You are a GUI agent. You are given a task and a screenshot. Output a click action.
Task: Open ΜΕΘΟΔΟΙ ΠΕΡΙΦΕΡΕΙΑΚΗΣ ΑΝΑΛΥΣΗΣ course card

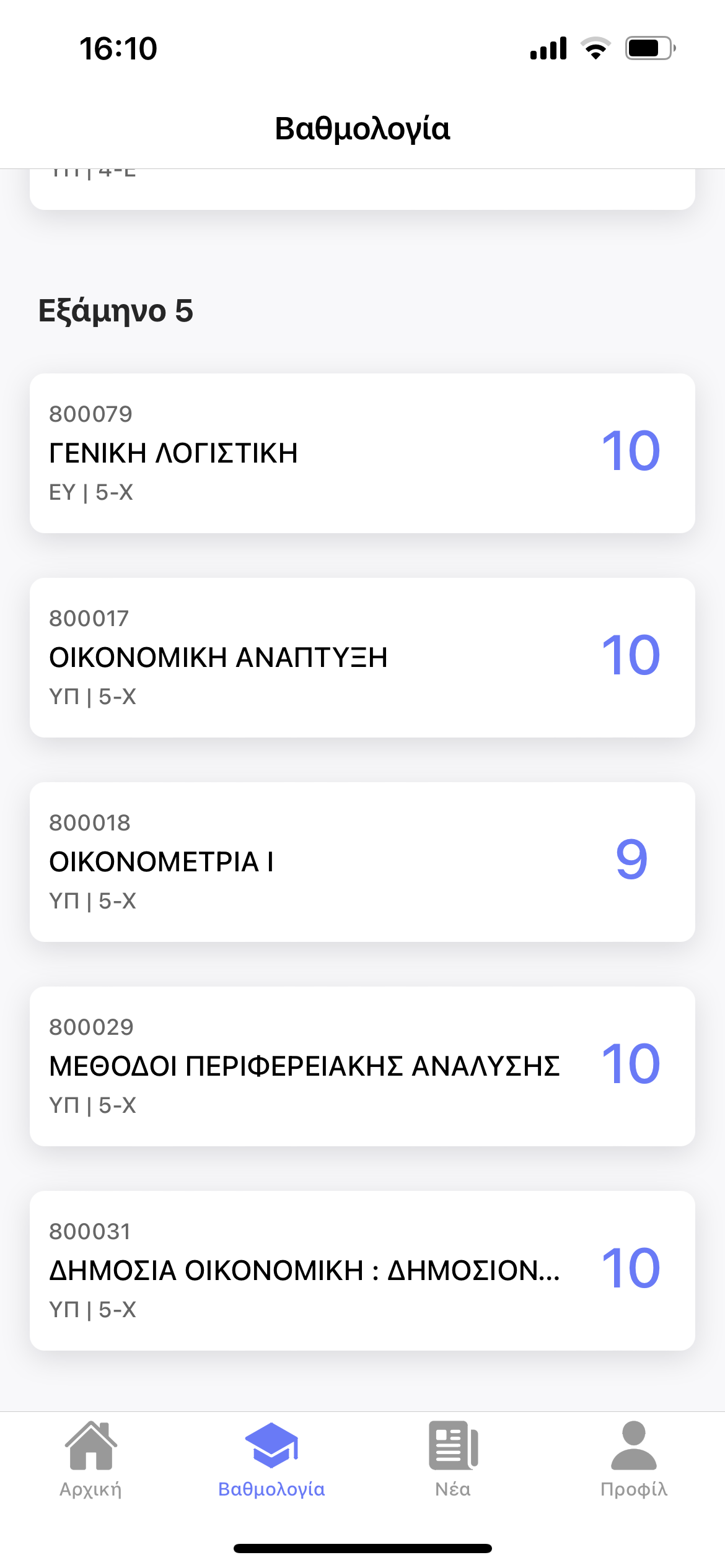[x=362, y=1066]
